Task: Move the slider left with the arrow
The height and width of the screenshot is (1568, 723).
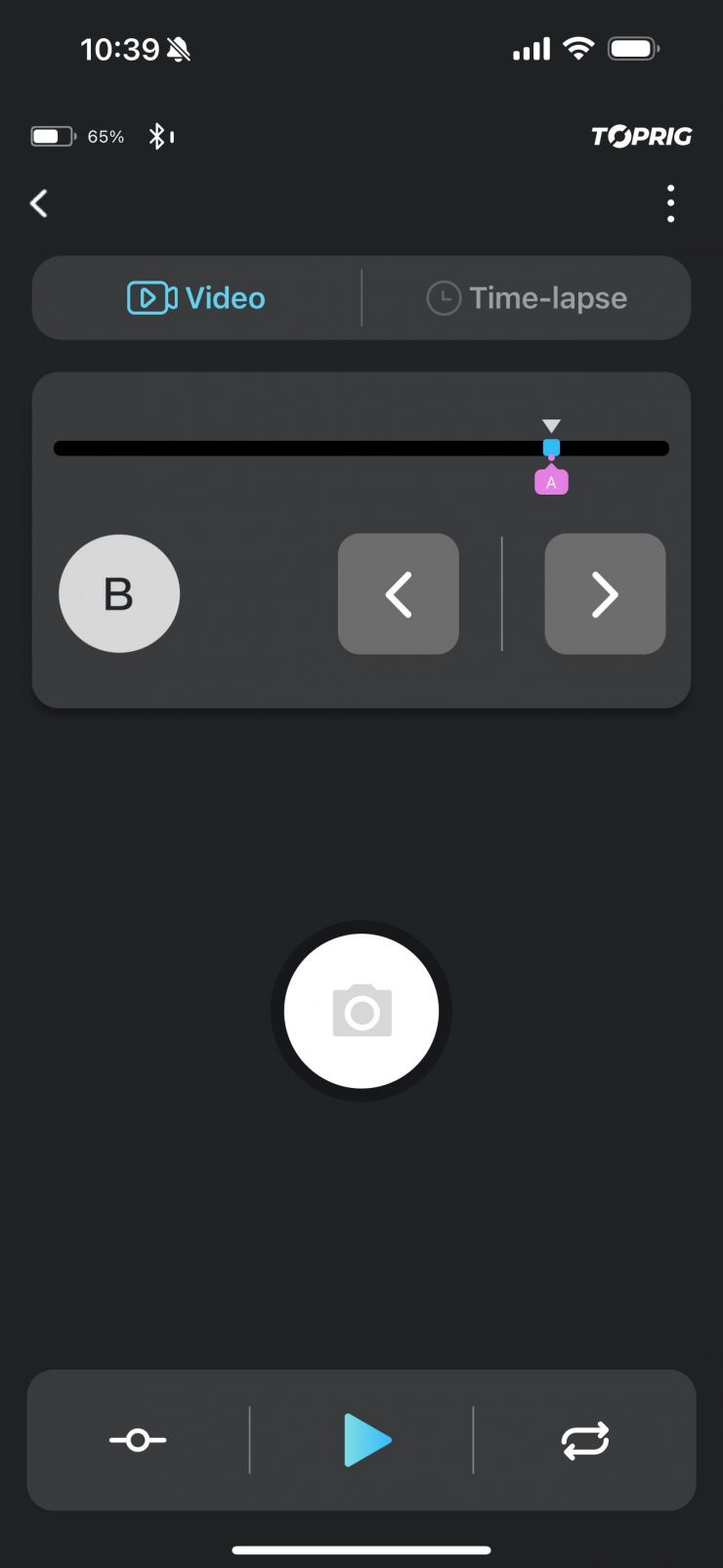Action: click(398, 593)
